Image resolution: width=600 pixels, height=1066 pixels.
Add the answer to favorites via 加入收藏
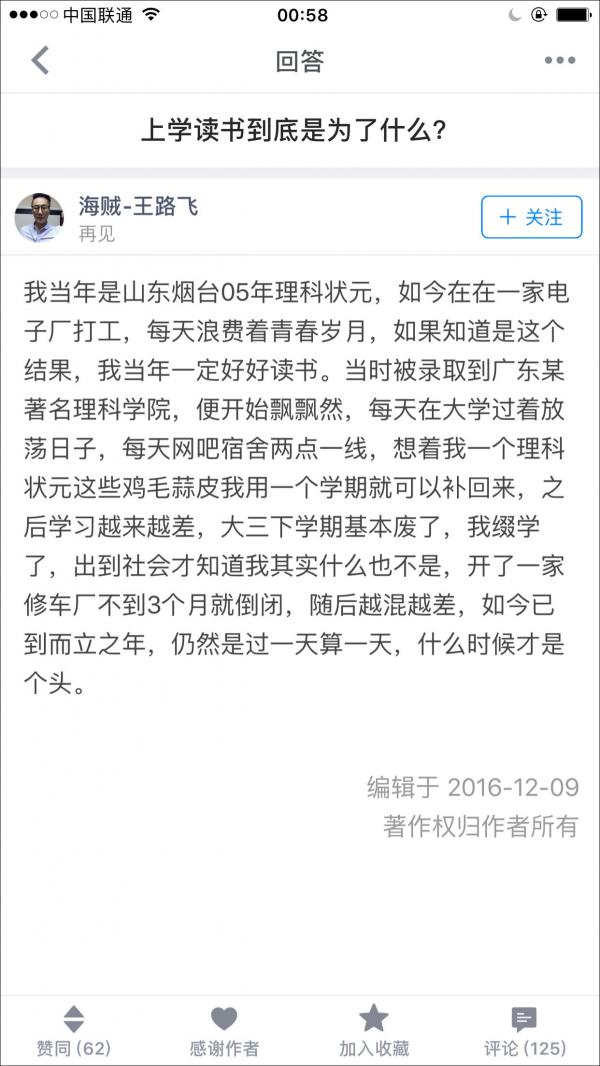(x=374, y=1031)
